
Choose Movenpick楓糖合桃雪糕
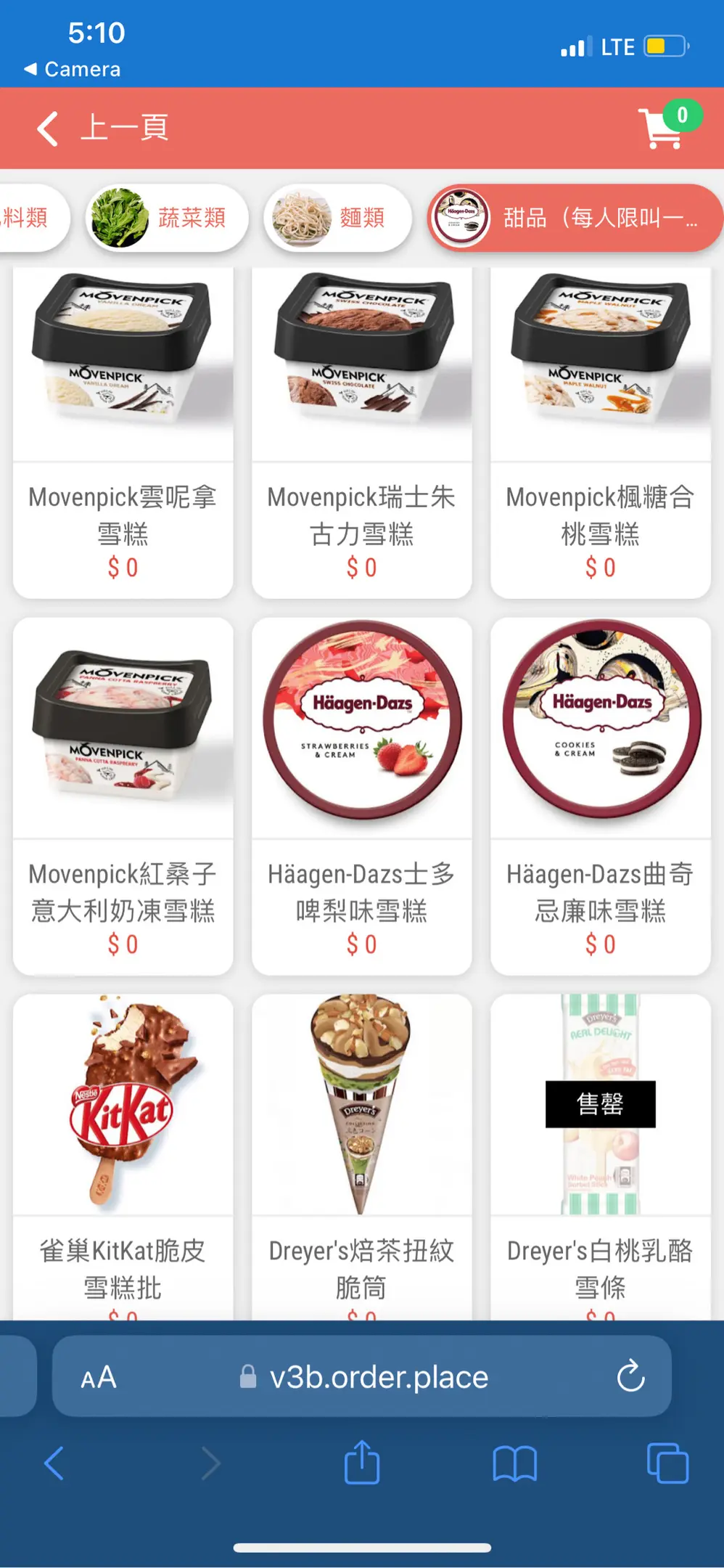(x=600, y=433)
